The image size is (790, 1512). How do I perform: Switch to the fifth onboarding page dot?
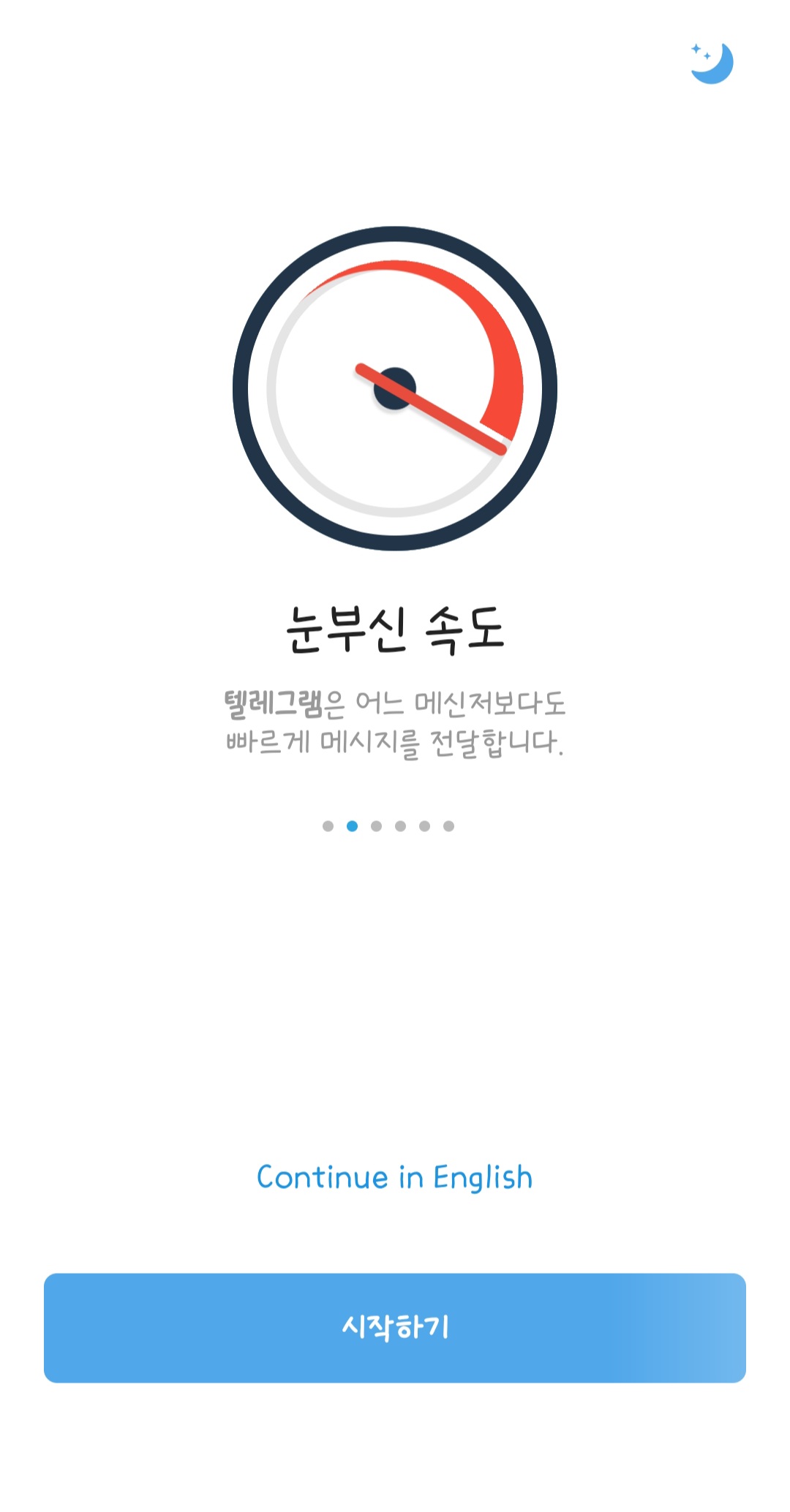(424, 825)
